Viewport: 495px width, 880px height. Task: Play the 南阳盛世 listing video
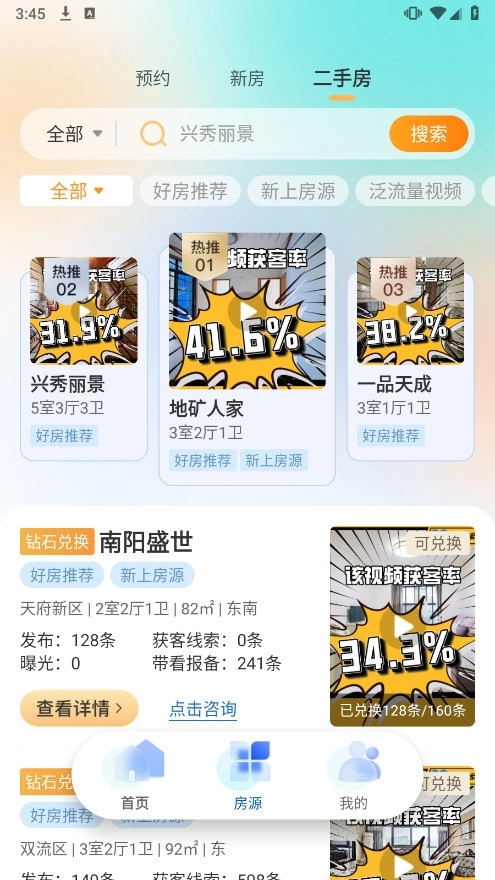click(x=402, y=626)
